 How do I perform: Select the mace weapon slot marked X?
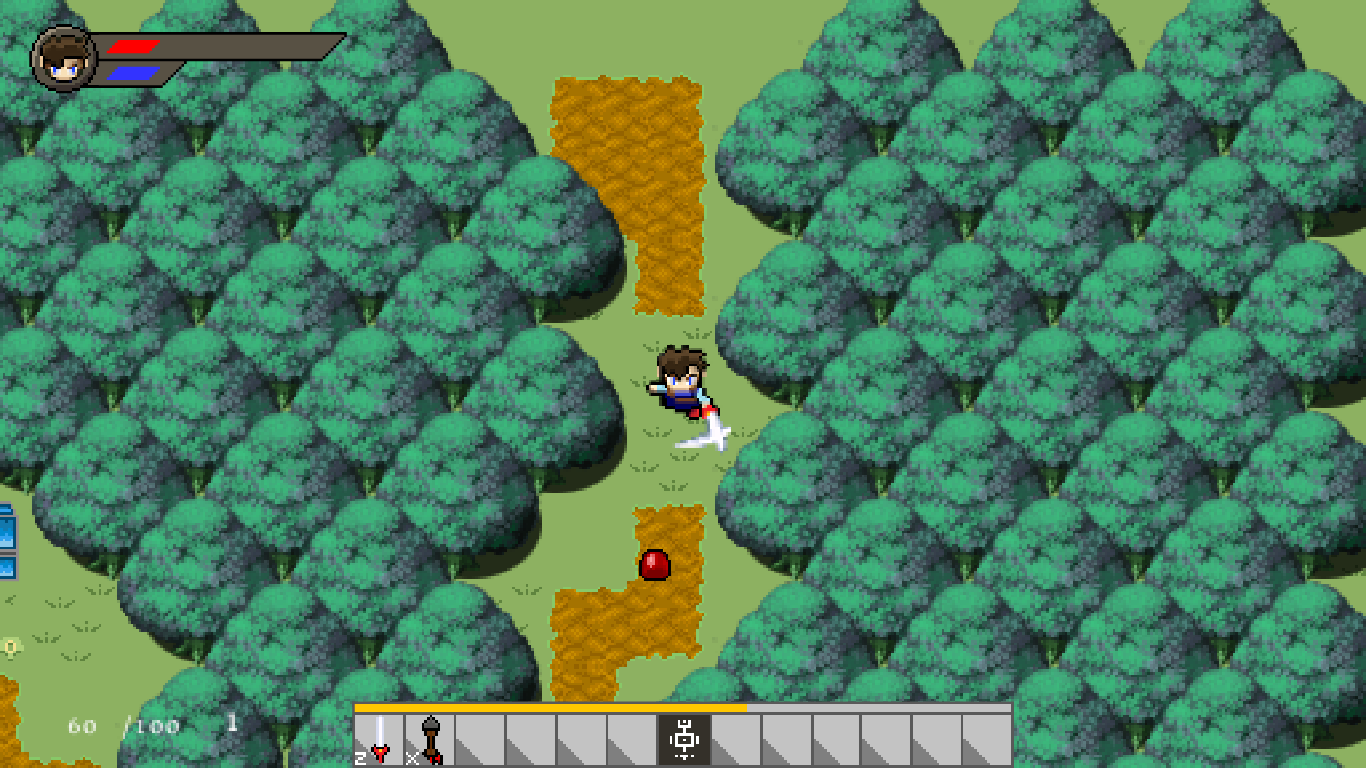[430, 740]
